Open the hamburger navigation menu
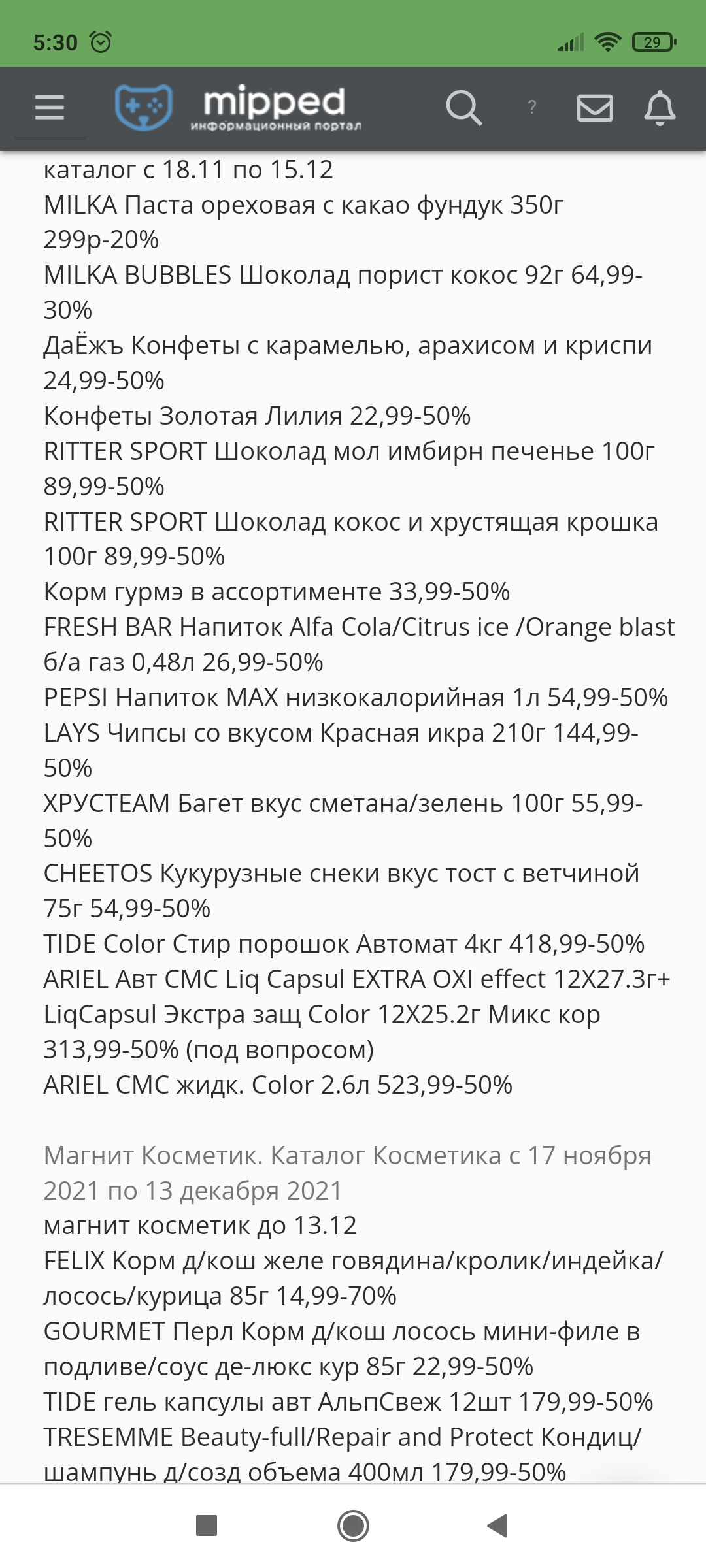The height and width of the screenshot is (1568, 706). point(50,108)
